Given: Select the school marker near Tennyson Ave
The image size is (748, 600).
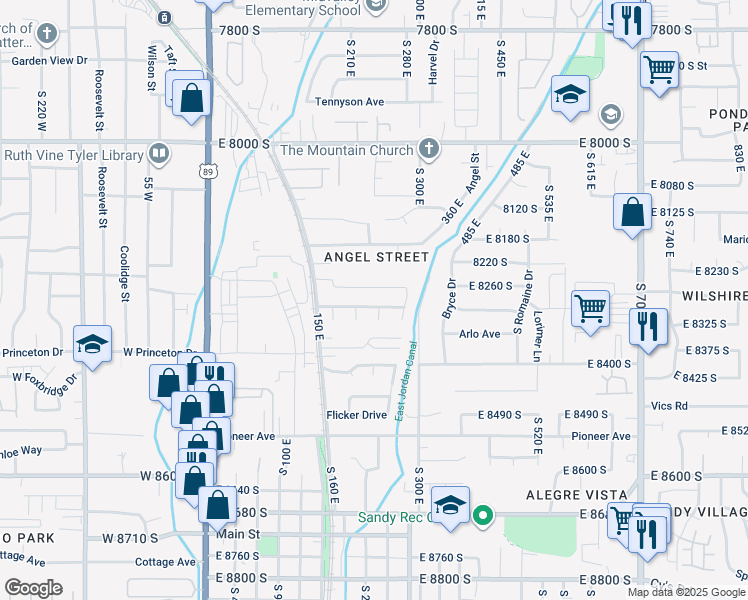Looking at the screenshot, I should (x=569, y=94).
